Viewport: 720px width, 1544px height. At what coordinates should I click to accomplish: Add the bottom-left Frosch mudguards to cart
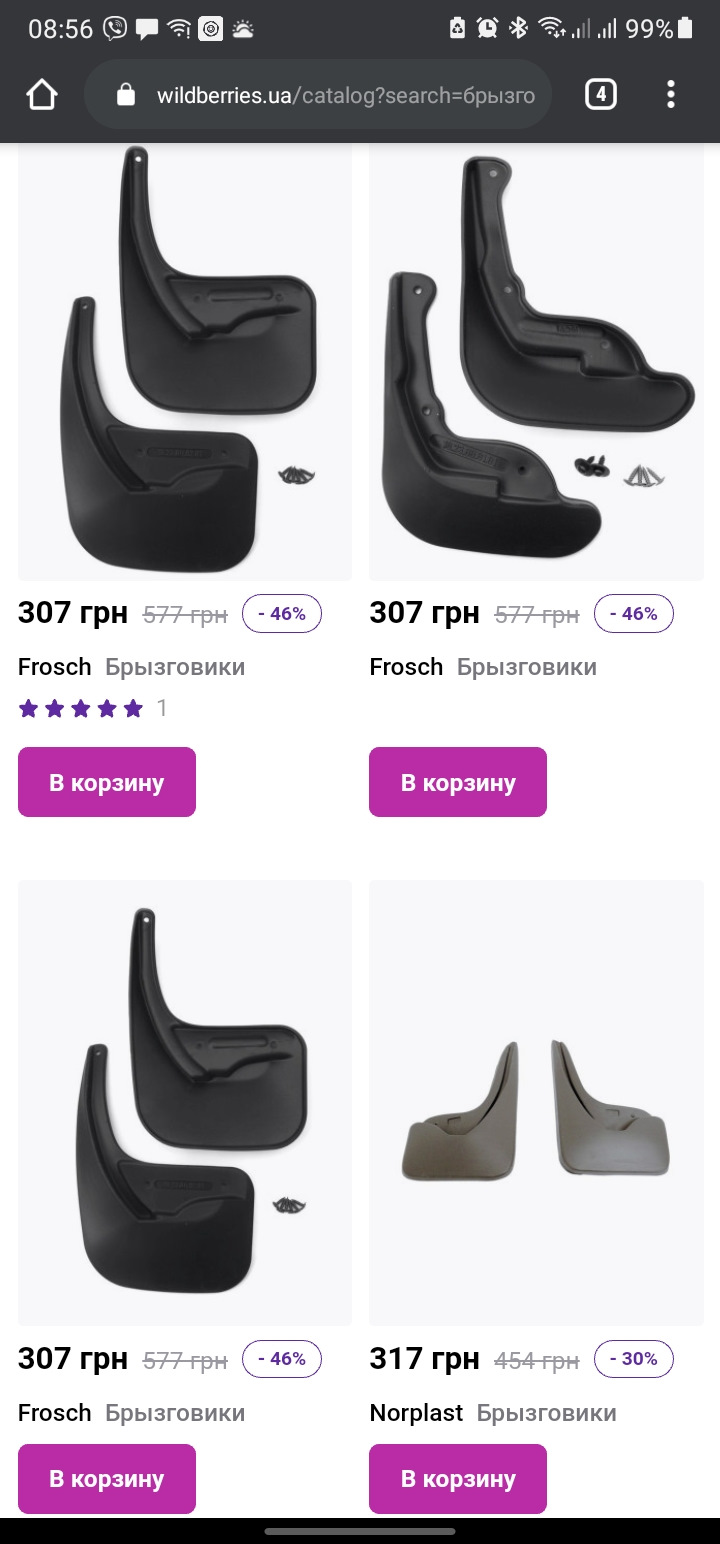click(x=107, y=1478)
